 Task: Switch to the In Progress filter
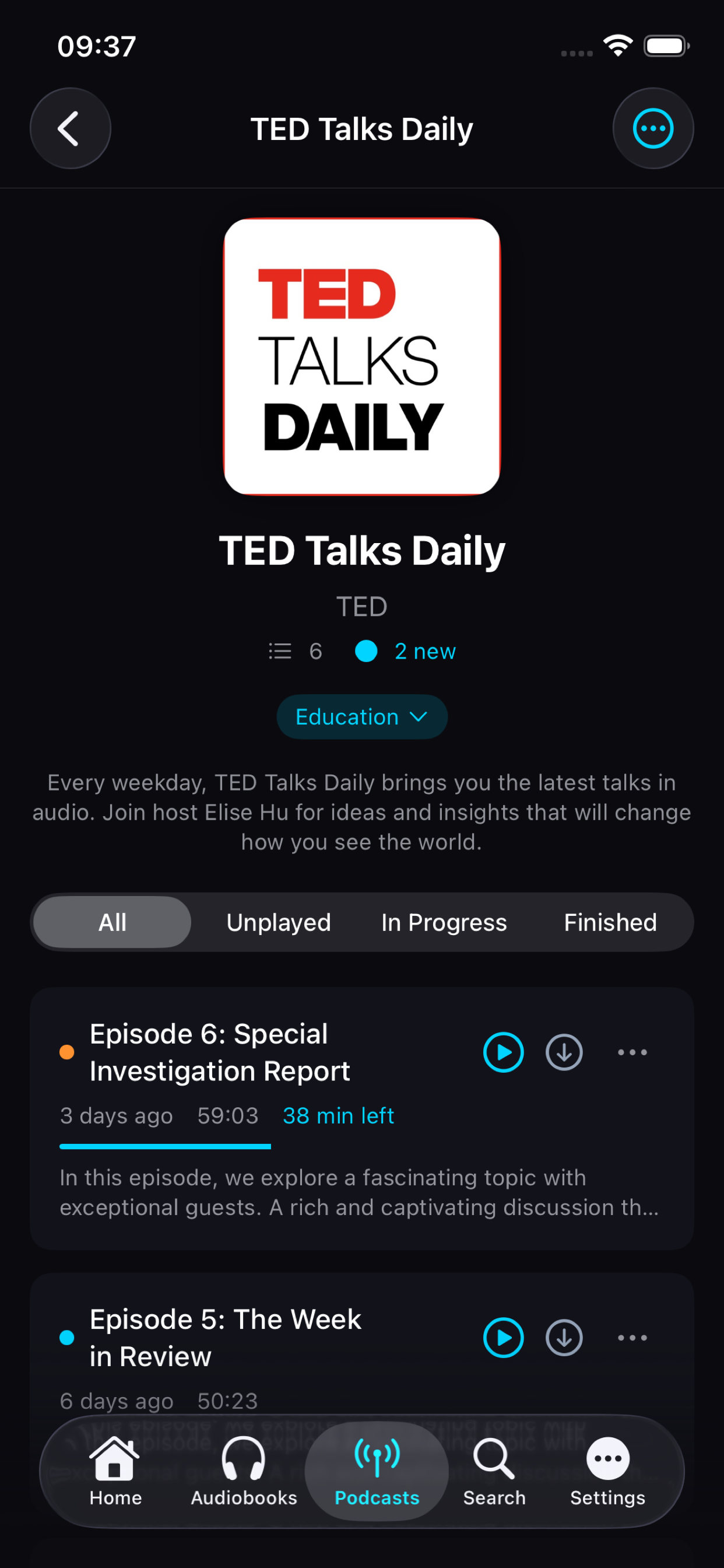pos(444,922)
